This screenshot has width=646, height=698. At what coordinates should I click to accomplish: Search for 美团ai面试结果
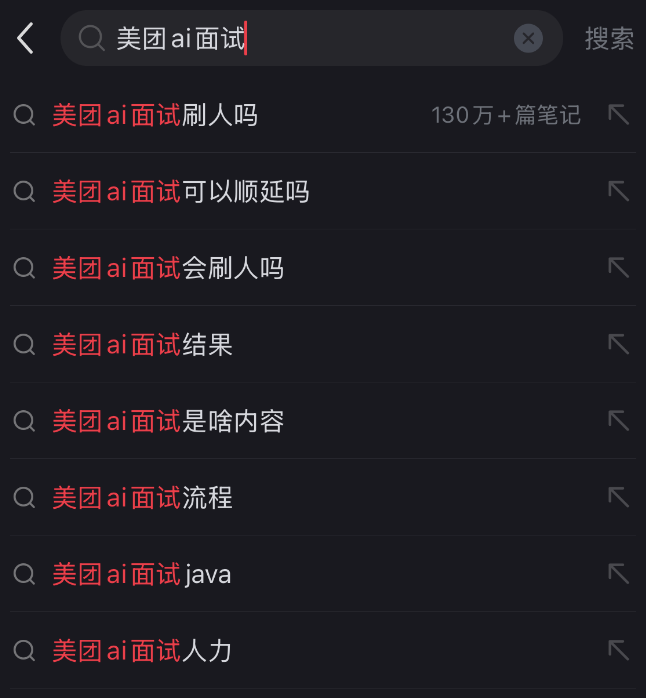pos(142,346)
